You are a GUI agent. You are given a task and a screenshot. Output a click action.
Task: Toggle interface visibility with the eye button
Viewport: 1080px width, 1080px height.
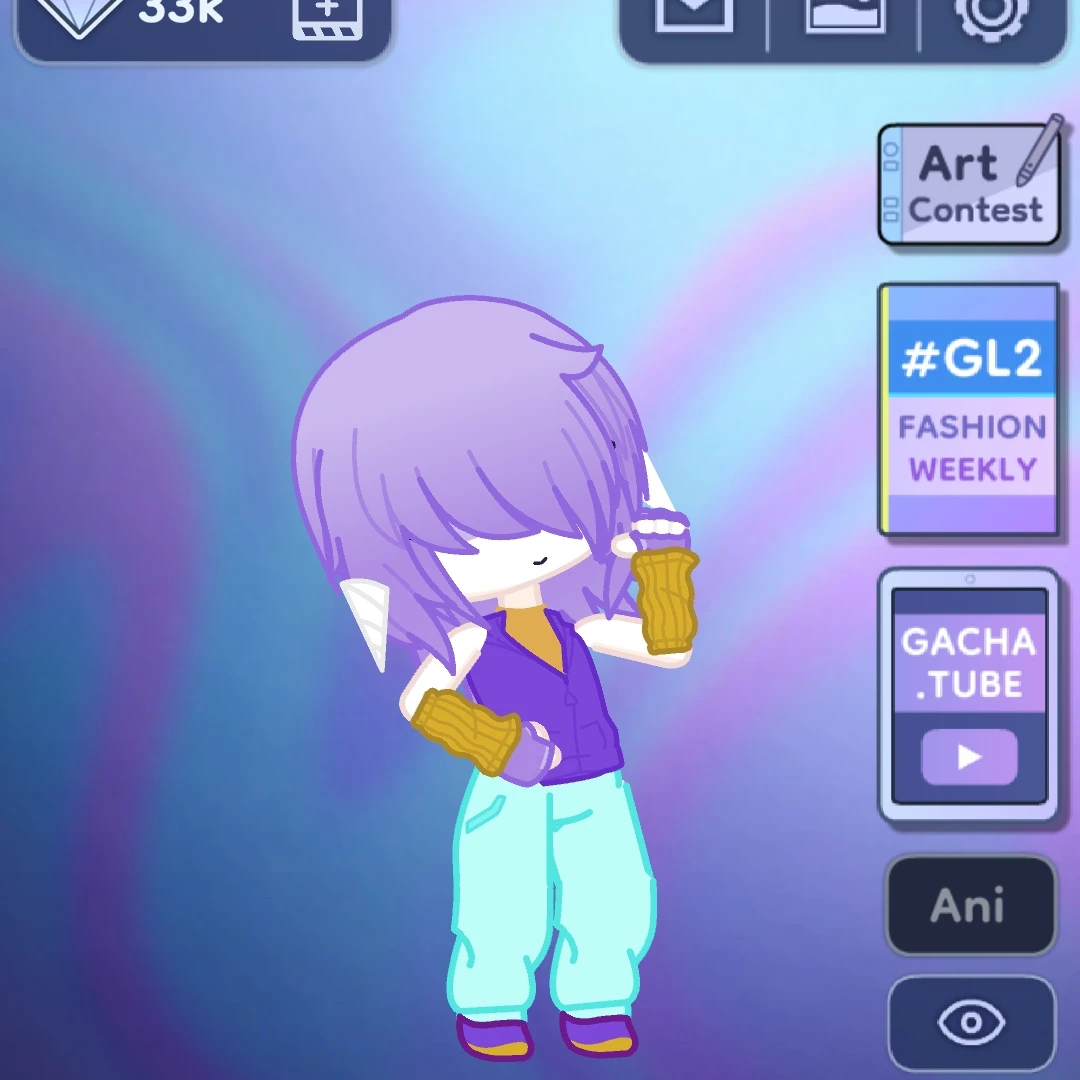point(971,1022)
